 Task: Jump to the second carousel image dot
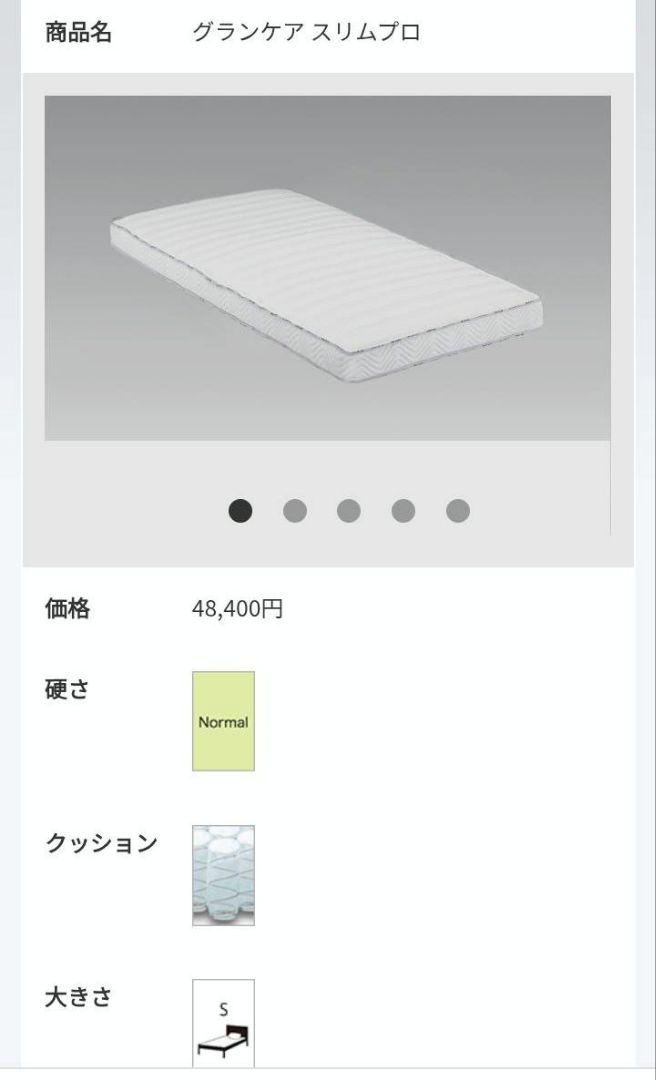coord(295,511)
